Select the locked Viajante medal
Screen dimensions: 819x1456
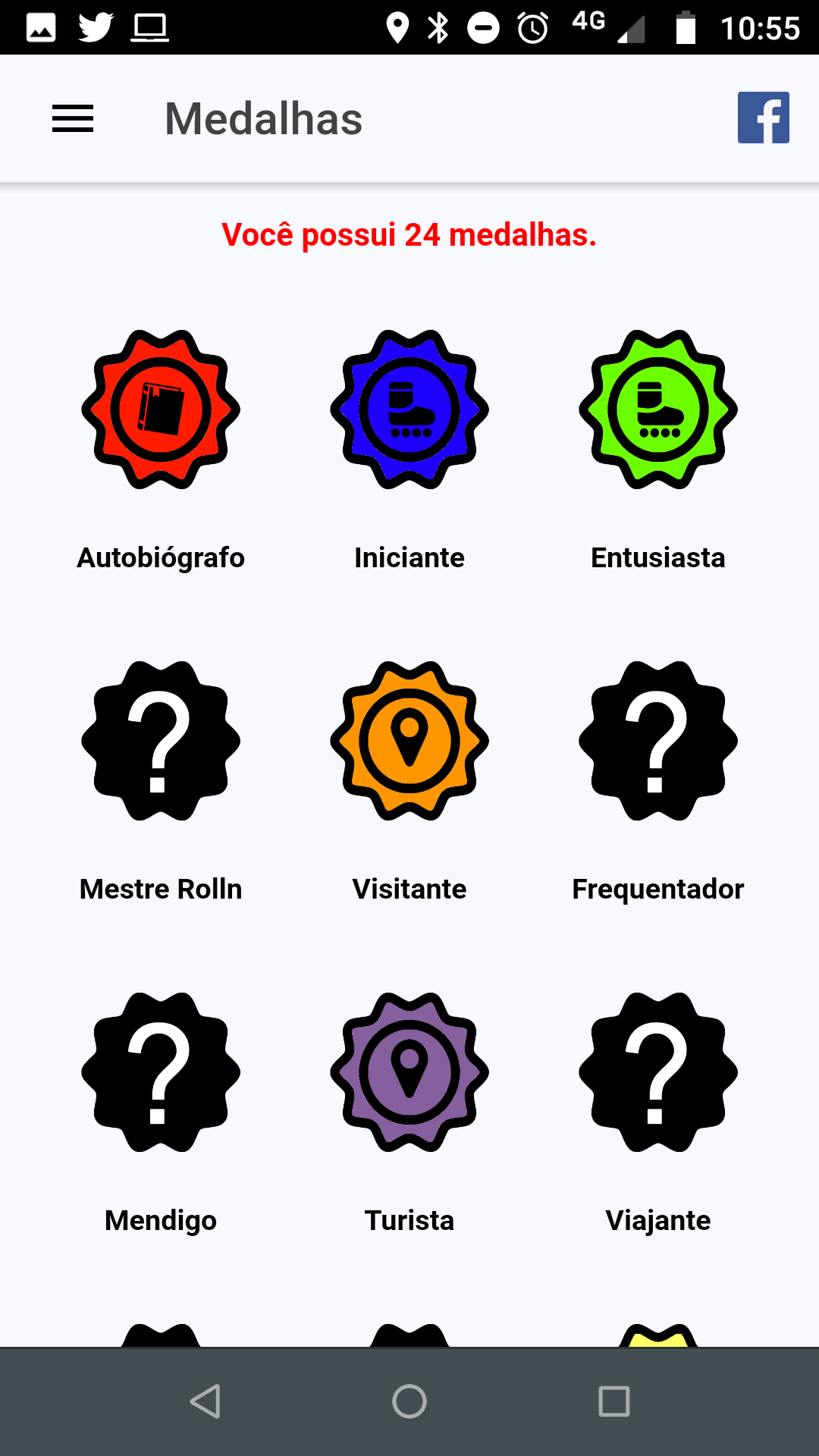(x=658, y=1072)
